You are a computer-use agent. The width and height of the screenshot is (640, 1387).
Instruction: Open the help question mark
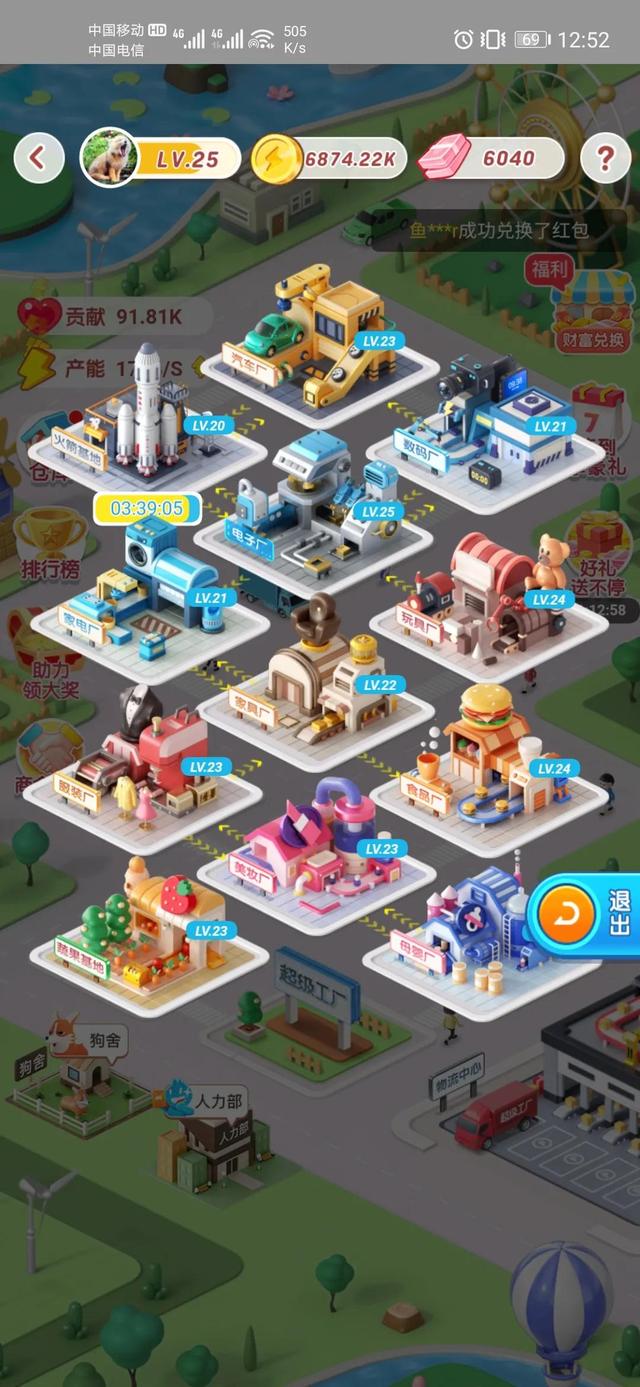[605, 158]
